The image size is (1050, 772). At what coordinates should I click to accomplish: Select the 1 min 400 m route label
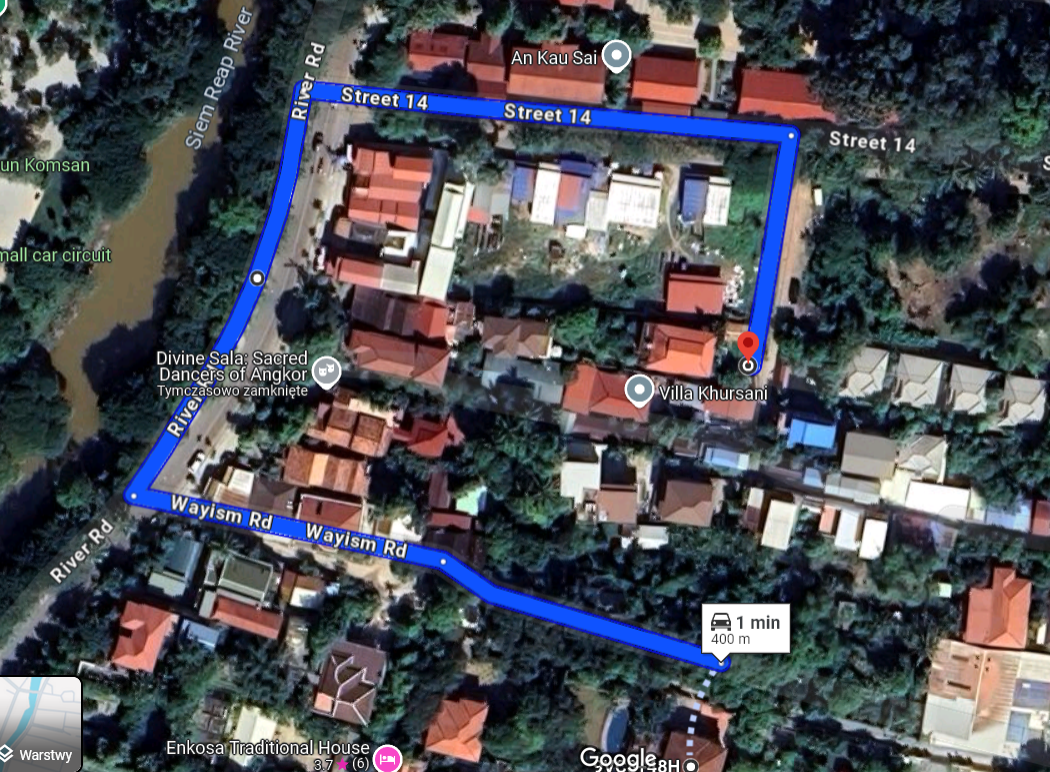[x=746, y=629]
